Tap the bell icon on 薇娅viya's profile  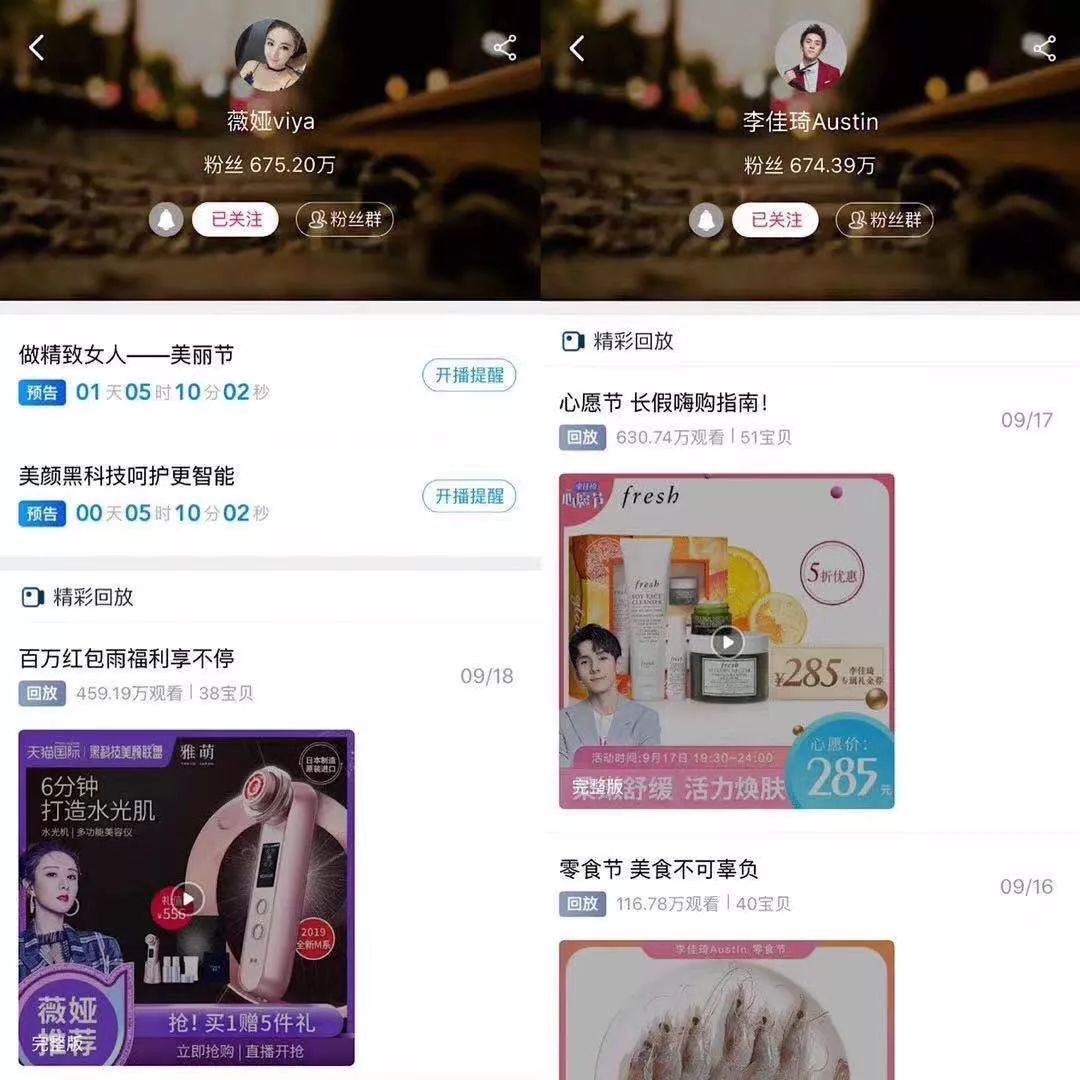click(x=166, y=220)
